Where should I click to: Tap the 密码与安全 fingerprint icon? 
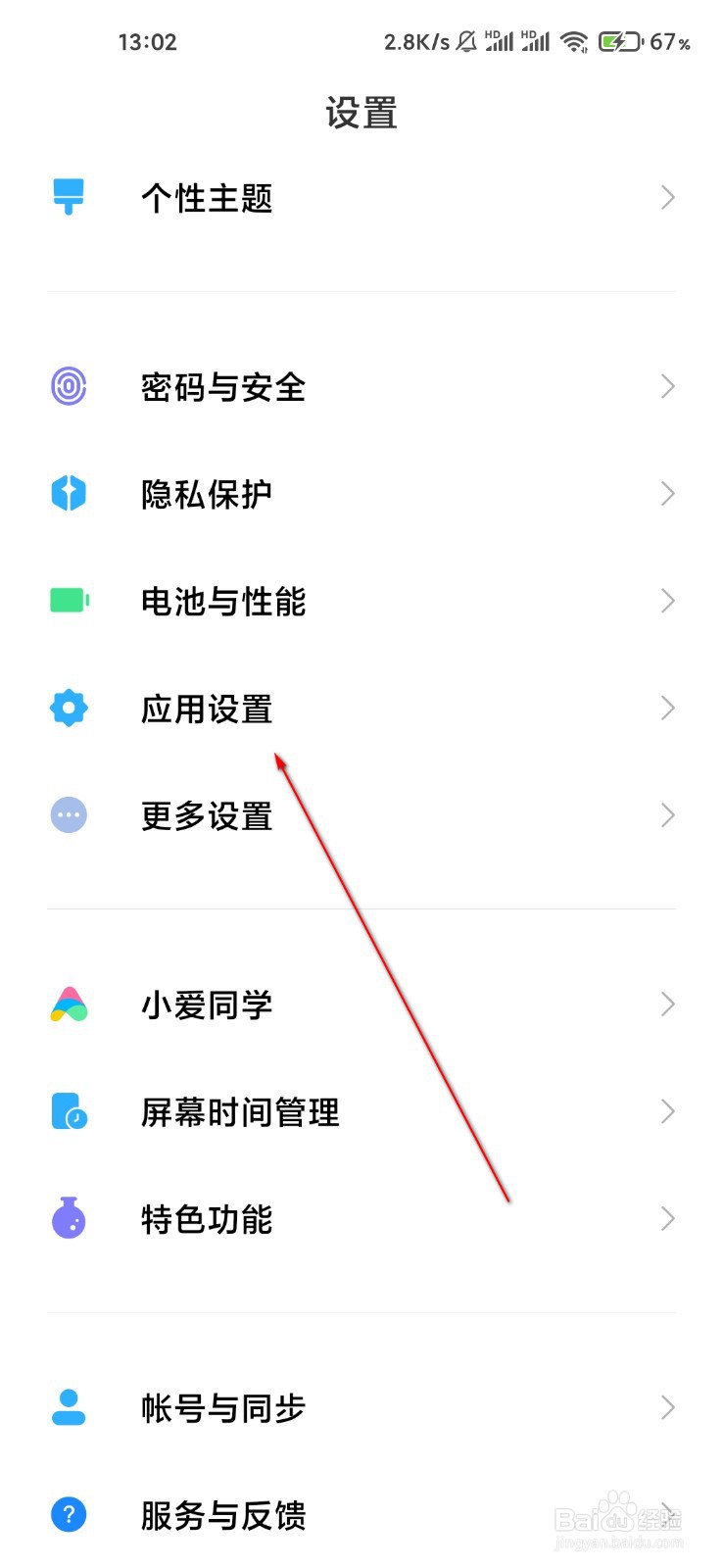point(68,386)
